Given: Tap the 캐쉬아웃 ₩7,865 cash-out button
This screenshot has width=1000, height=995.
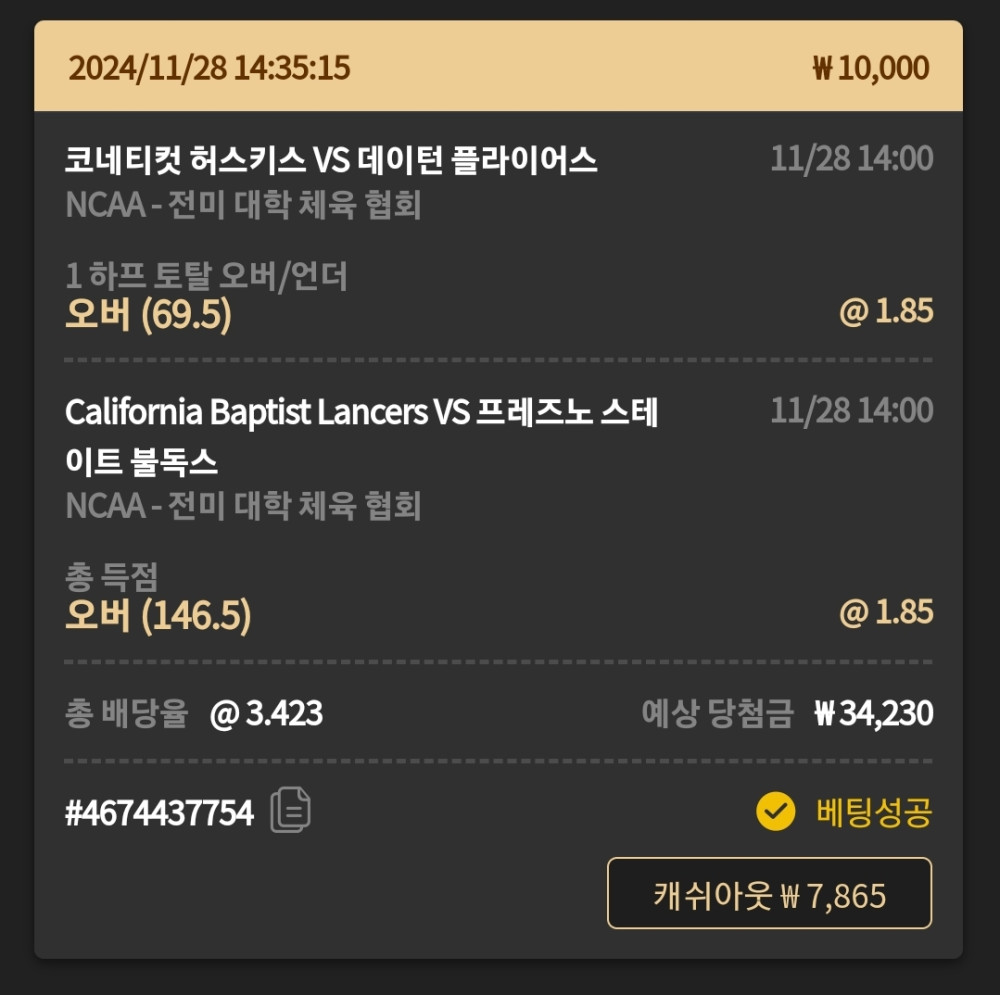Looking at the screenshot, I should click(x=769, y=893).
